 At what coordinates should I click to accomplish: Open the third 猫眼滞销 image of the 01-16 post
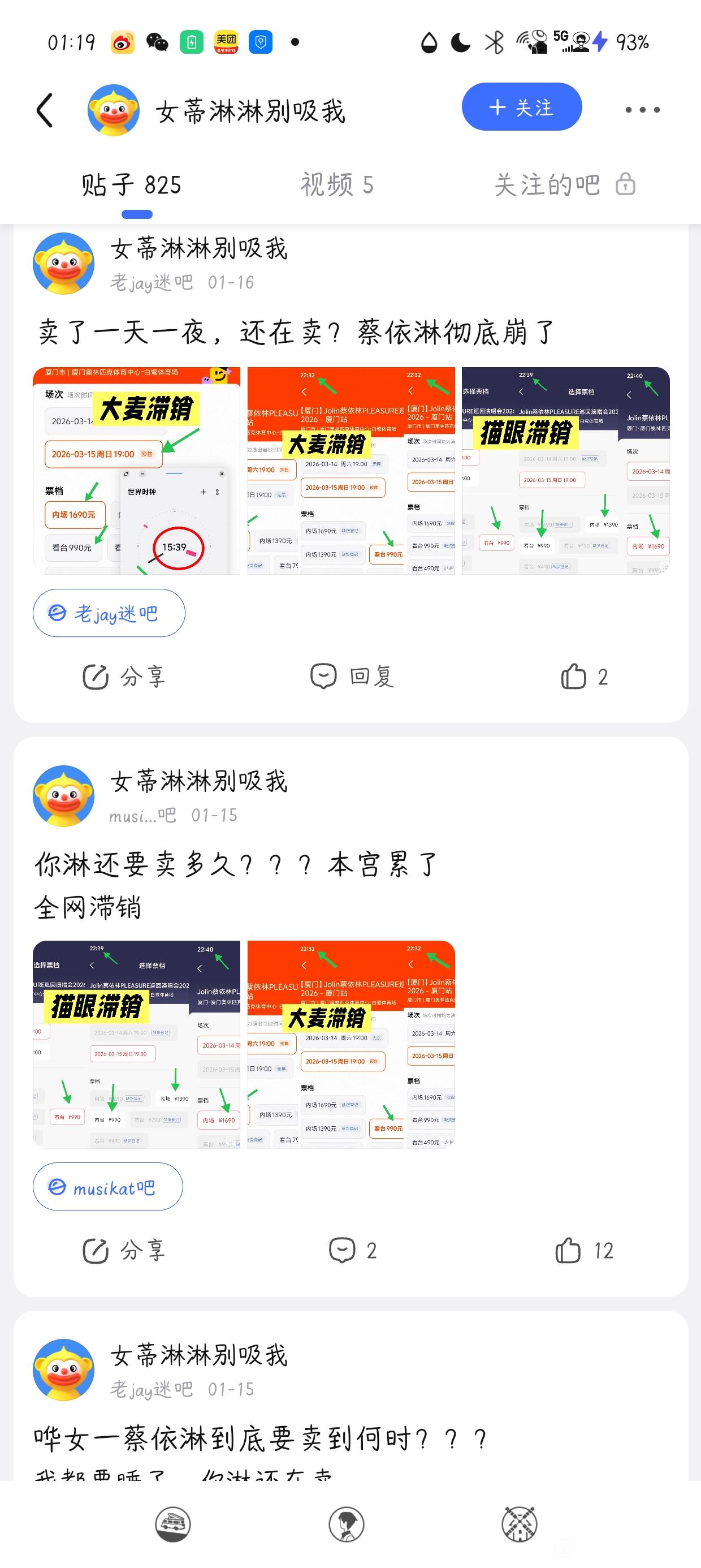(x=565, y=471)
